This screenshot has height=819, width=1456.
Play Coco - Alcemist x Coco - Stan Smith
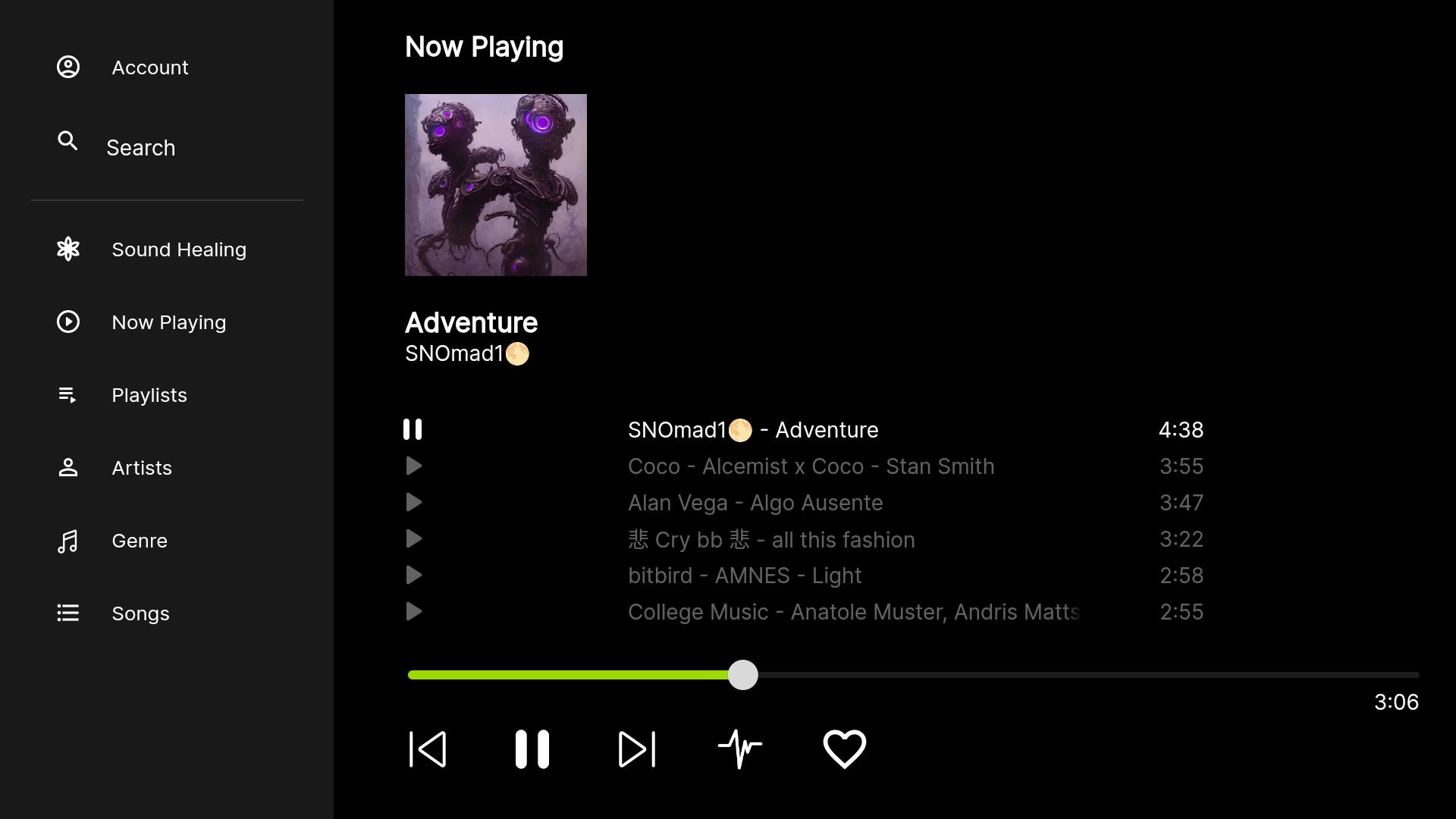click(x=414, y=466)
